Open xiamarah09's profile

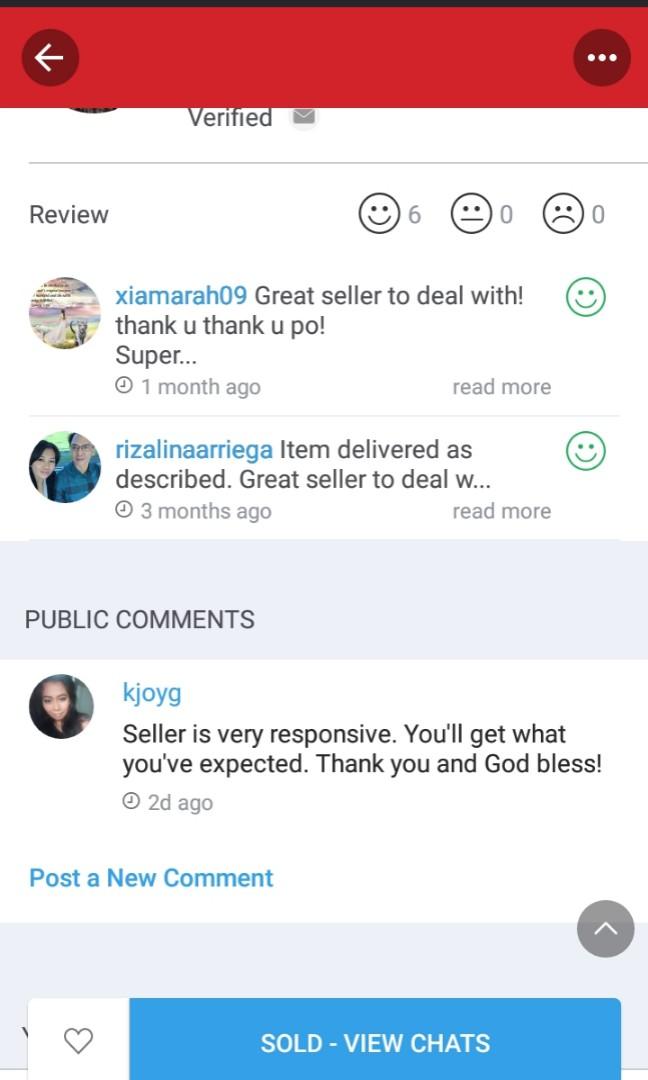pos(180,296)
